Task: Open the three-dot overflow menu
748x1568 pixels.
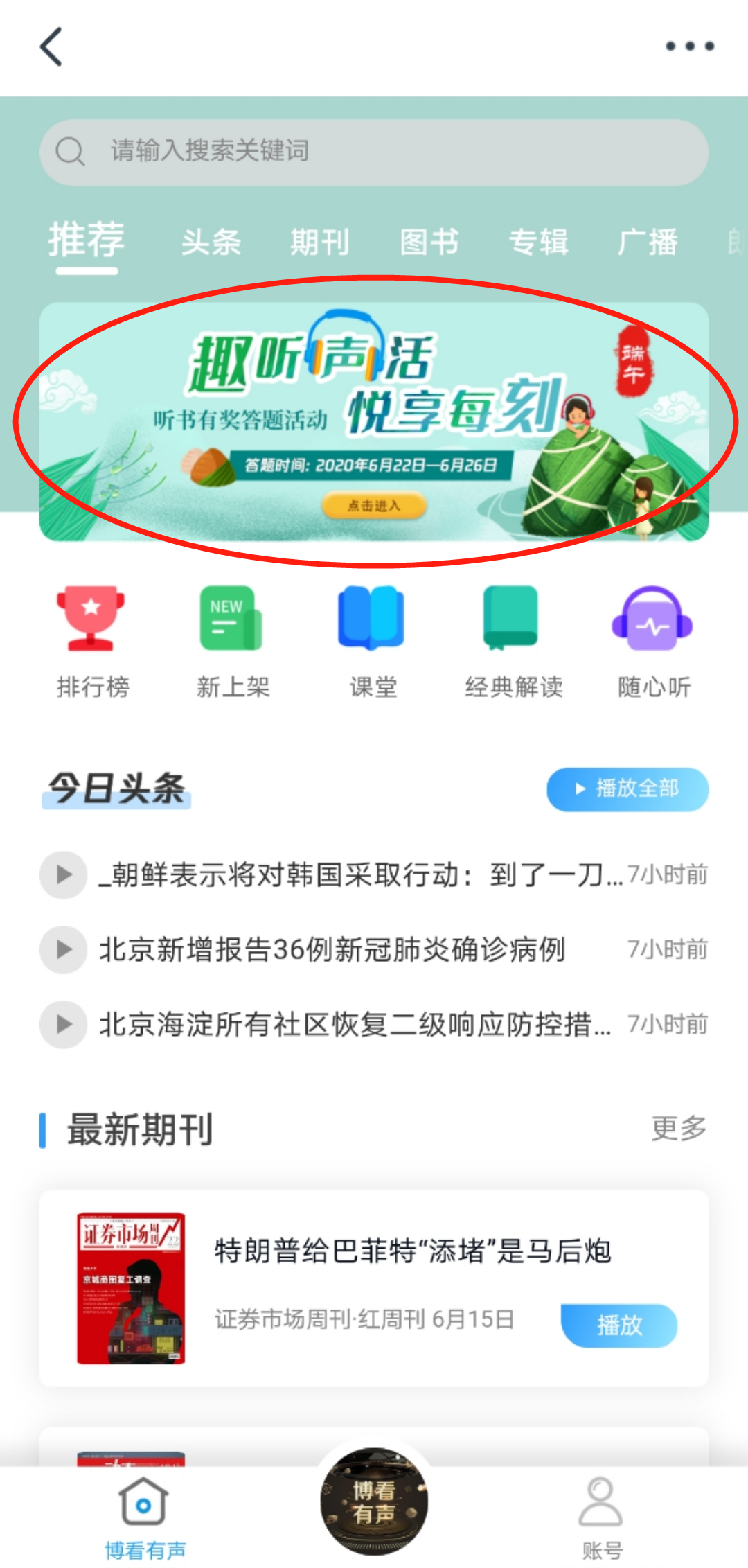Action: (x=689, y=46)
